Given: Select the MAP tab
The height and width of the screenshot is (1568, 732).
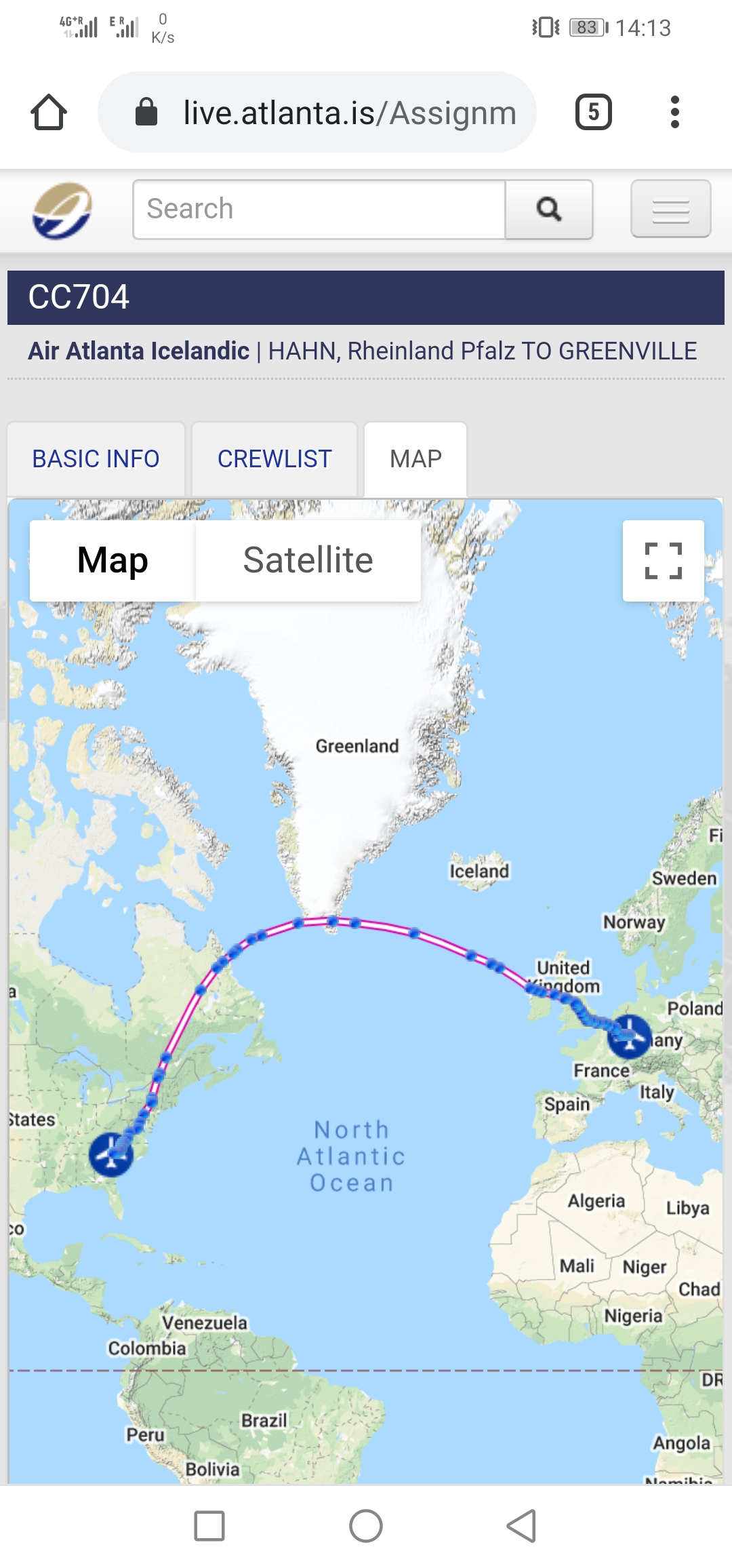Looking at the screenshot, I should click(415, 459).
